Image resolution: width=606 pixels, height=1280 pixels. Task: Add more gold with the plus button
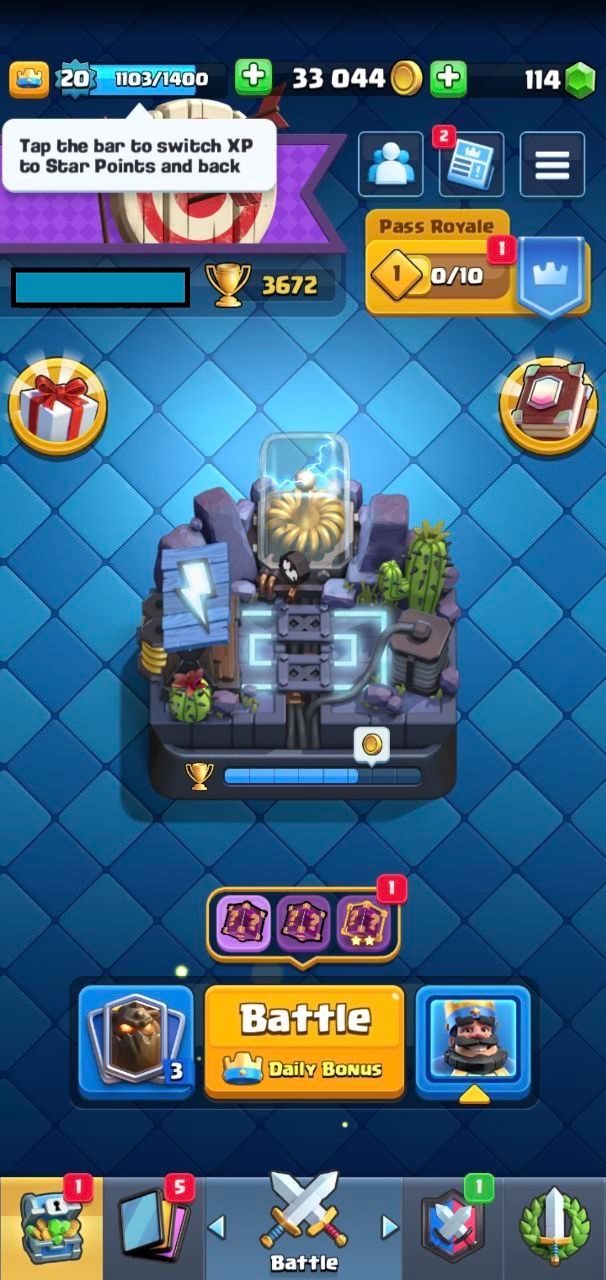tap(254, 77)
